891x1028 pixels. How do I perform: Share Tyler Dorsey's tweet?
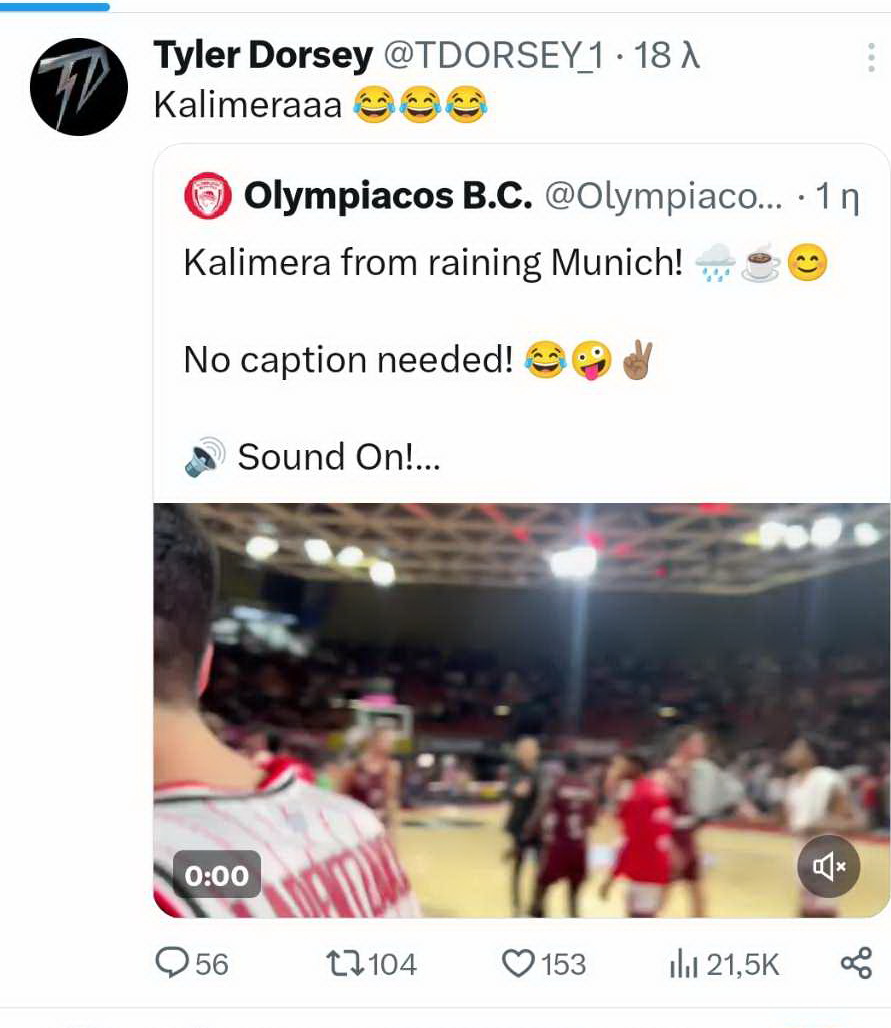point(856,963)
